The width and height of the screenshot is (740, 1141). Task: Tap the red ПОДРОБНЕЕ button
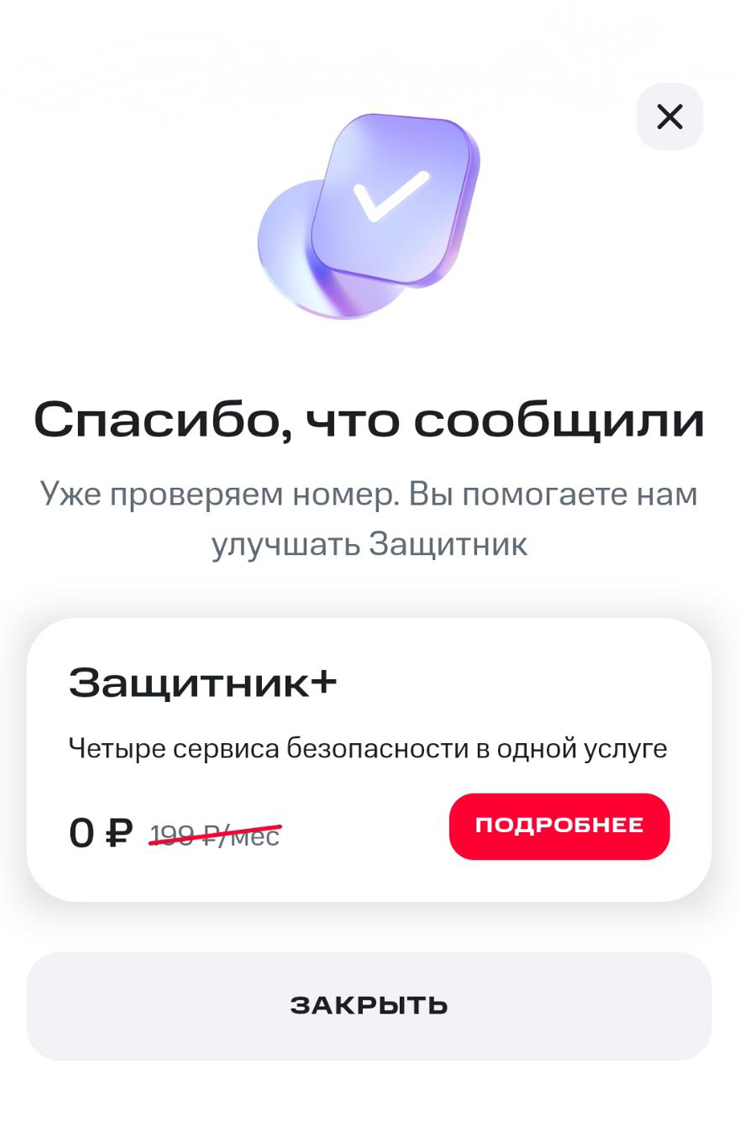(x=559, y=826)
